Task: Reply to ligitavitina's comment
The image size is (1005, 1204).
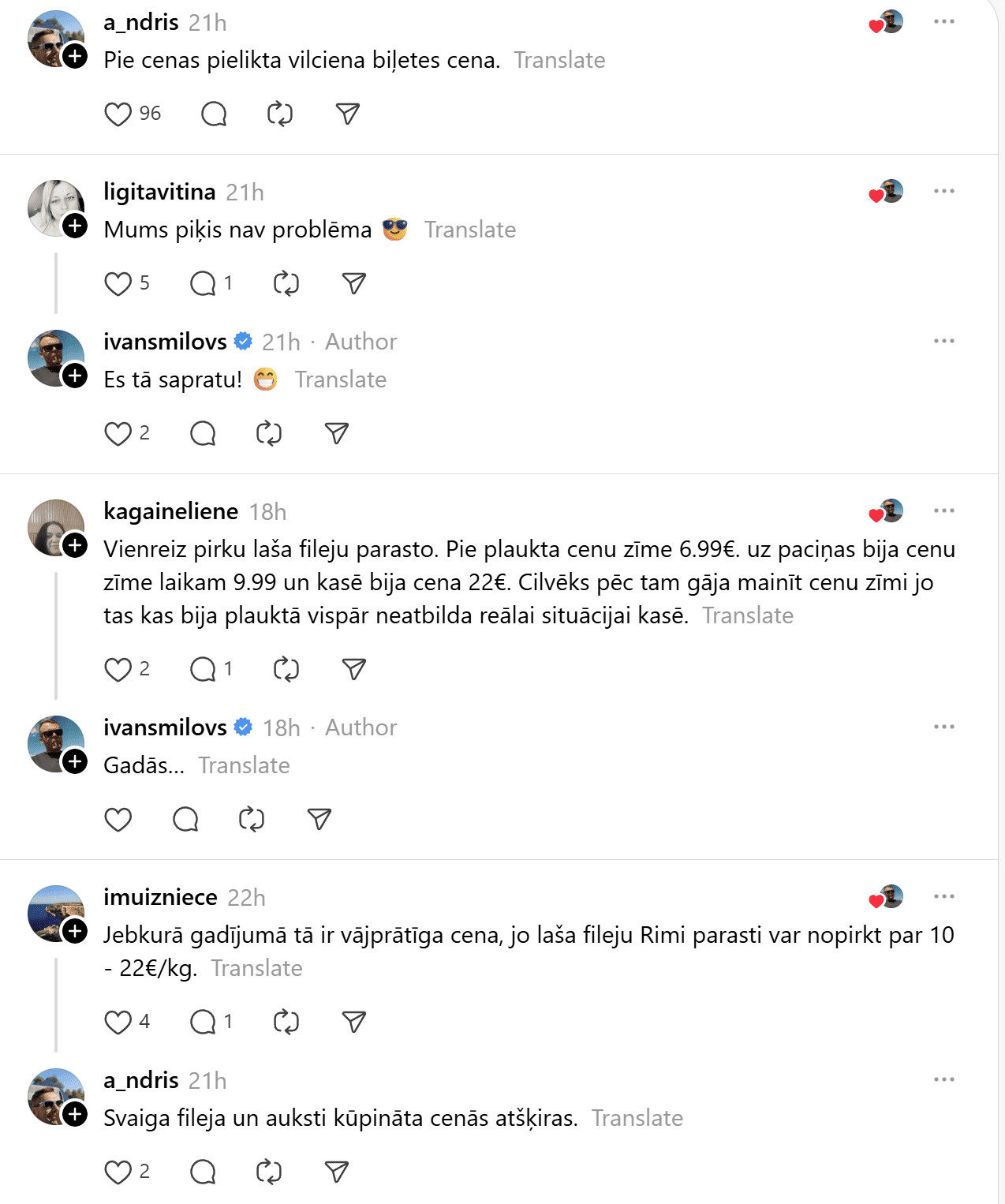Action: [204, 284]
